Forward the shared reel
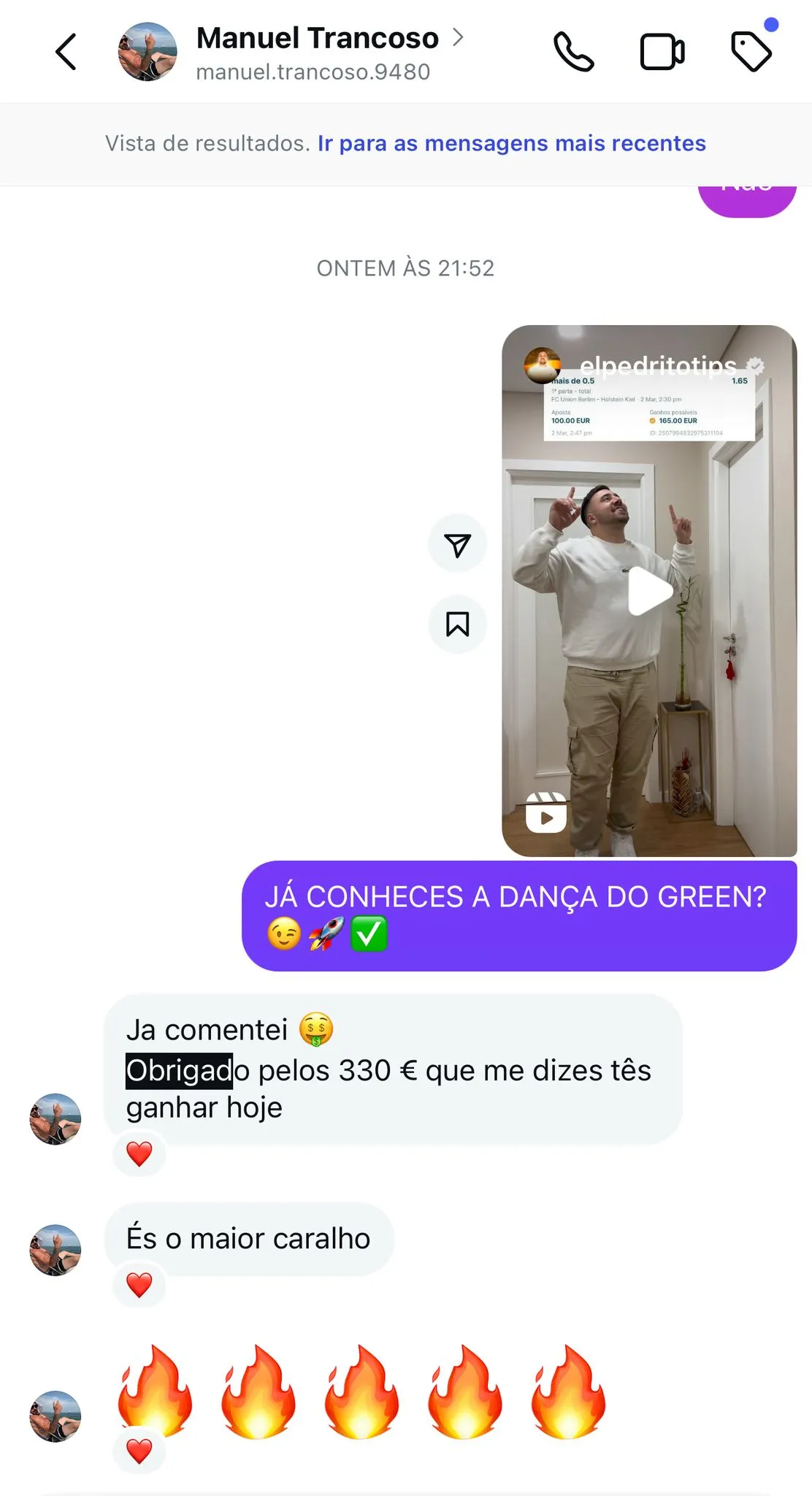 [457, 544]
